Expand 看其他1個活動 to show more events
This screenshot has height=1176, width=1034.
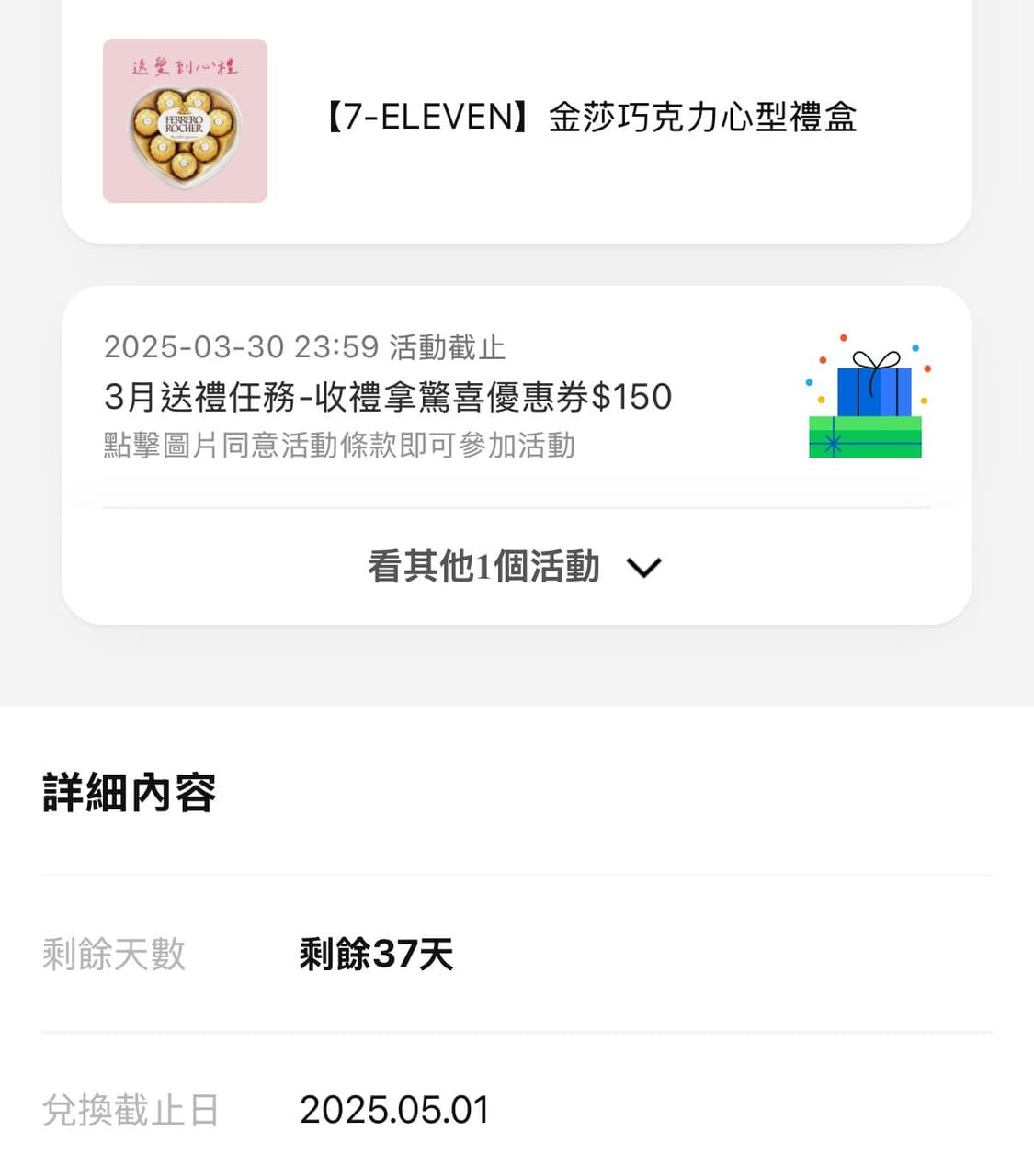(483, 567)
